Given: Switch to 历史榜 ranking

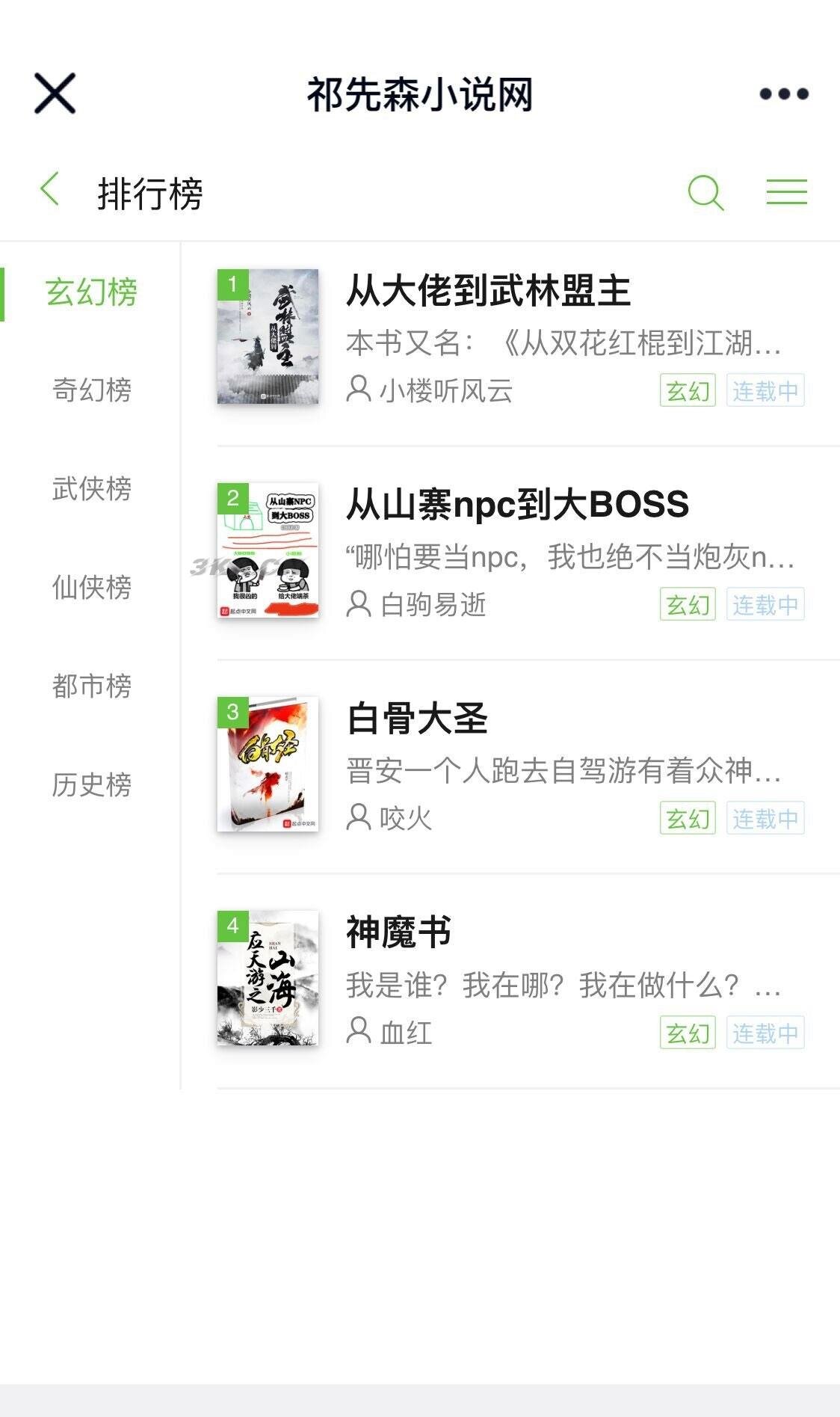Looking at the screenshot, I should pos(91,784).
